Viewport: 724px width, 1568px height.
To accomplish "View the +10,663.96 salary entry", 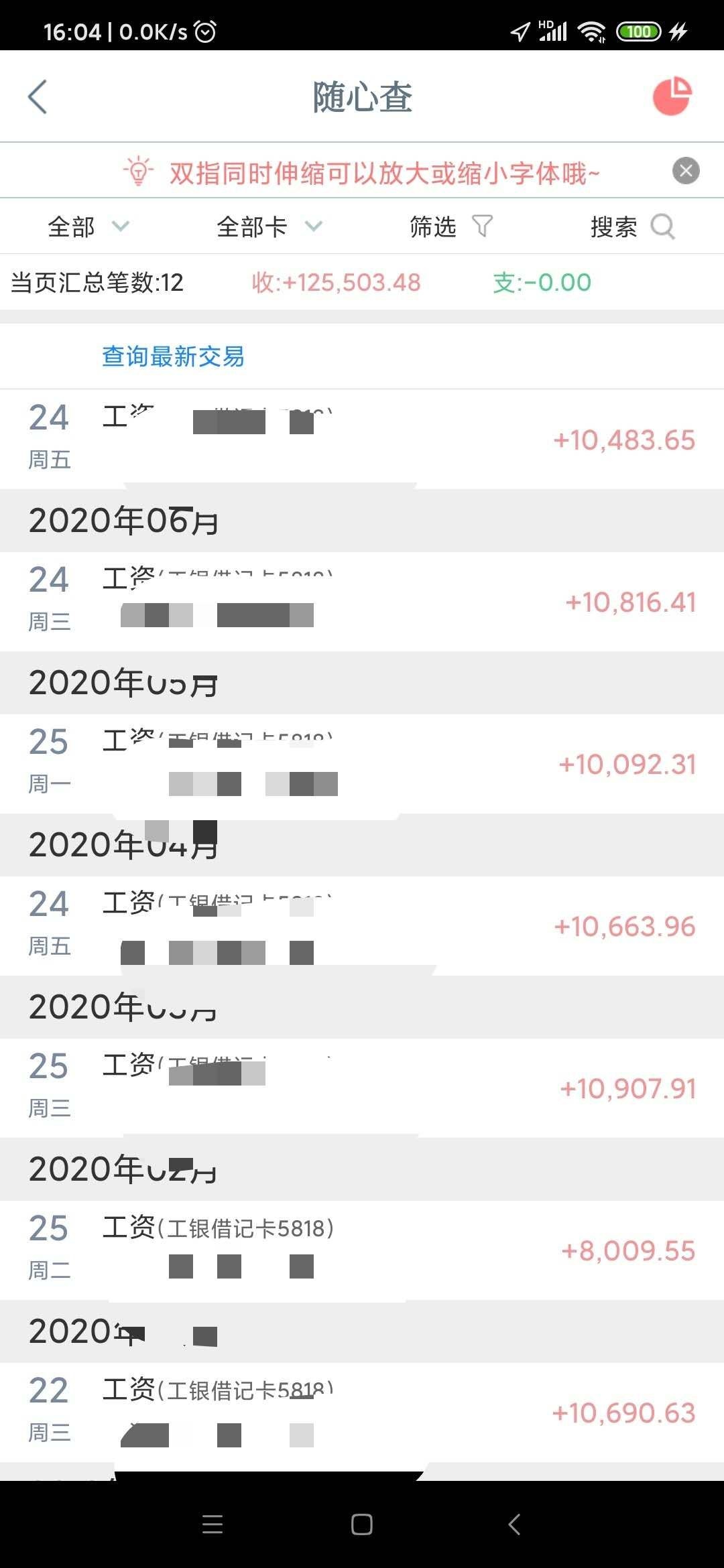I will pos(362,925).
